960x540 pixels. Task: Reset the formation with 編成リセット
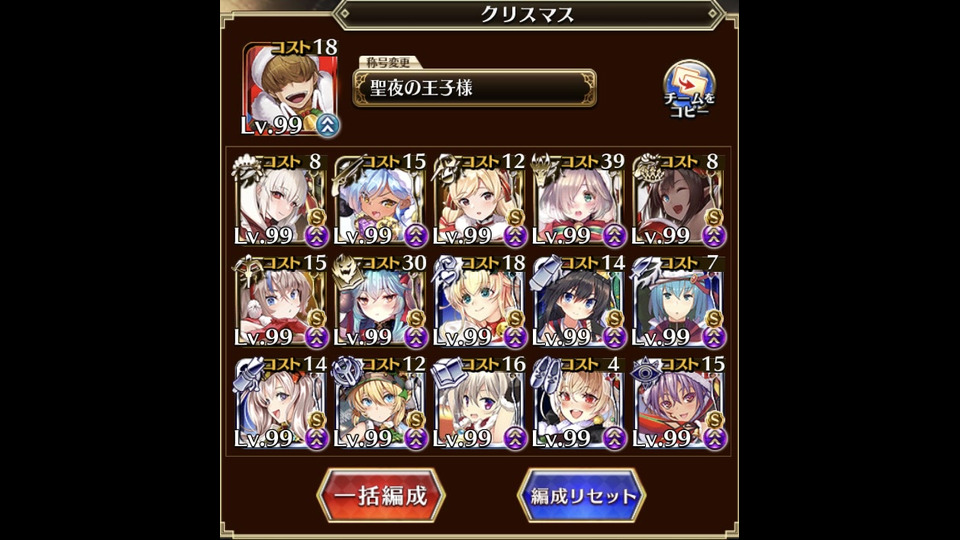[581, 496]
